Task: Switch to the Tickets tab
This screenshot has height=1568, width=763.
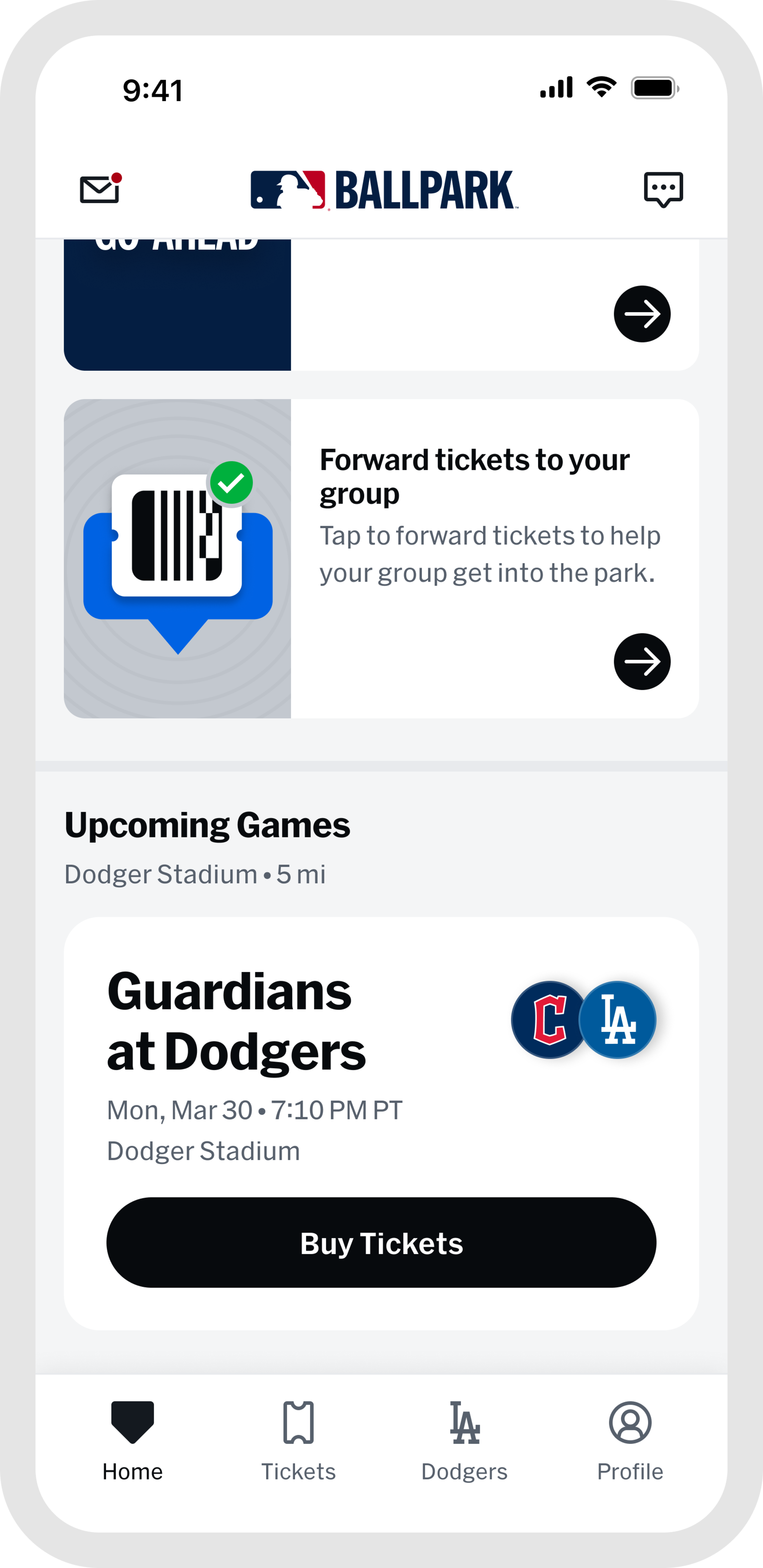Action: coord(298,1439)
